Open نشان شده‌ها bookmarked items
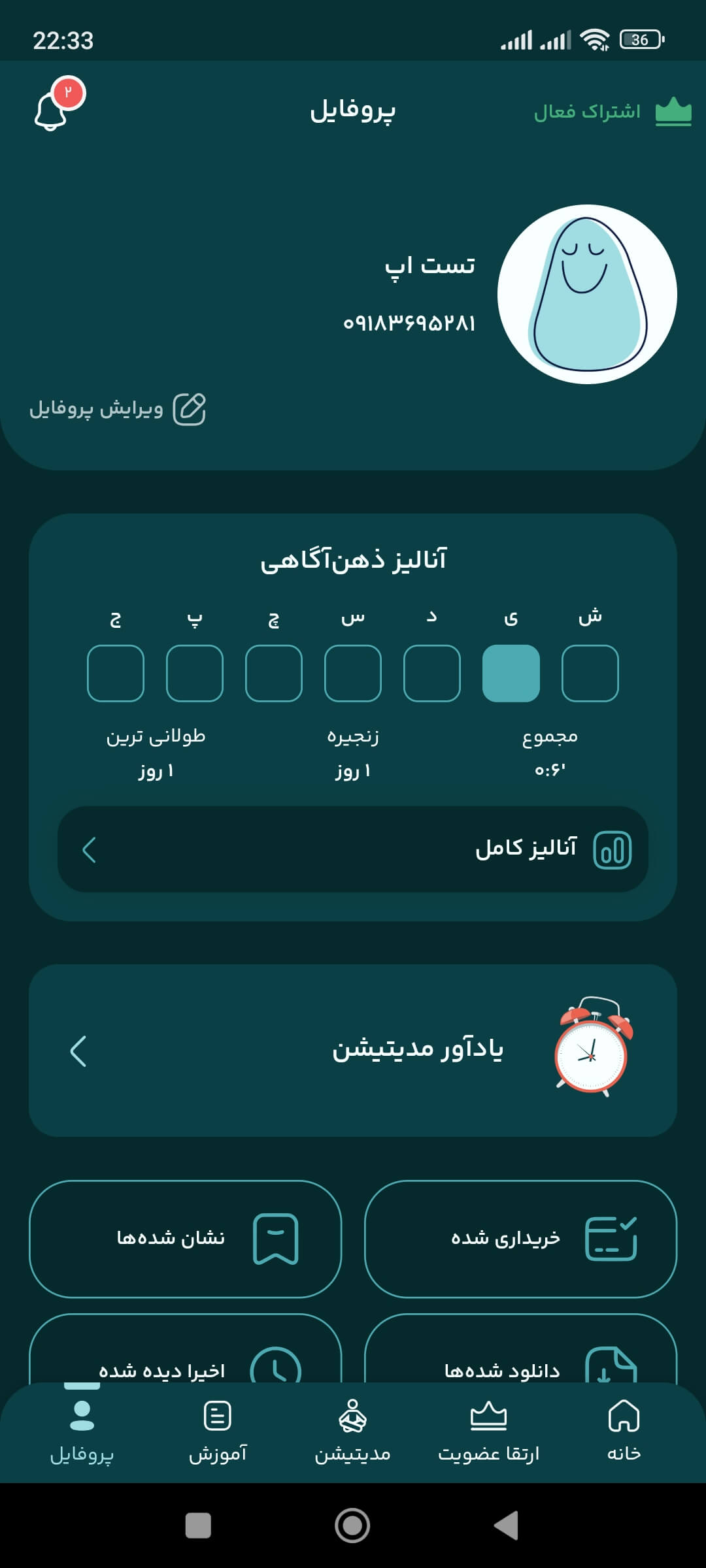The height and width of the screenshot is (1568, 706). click(x=185, y=1239)
